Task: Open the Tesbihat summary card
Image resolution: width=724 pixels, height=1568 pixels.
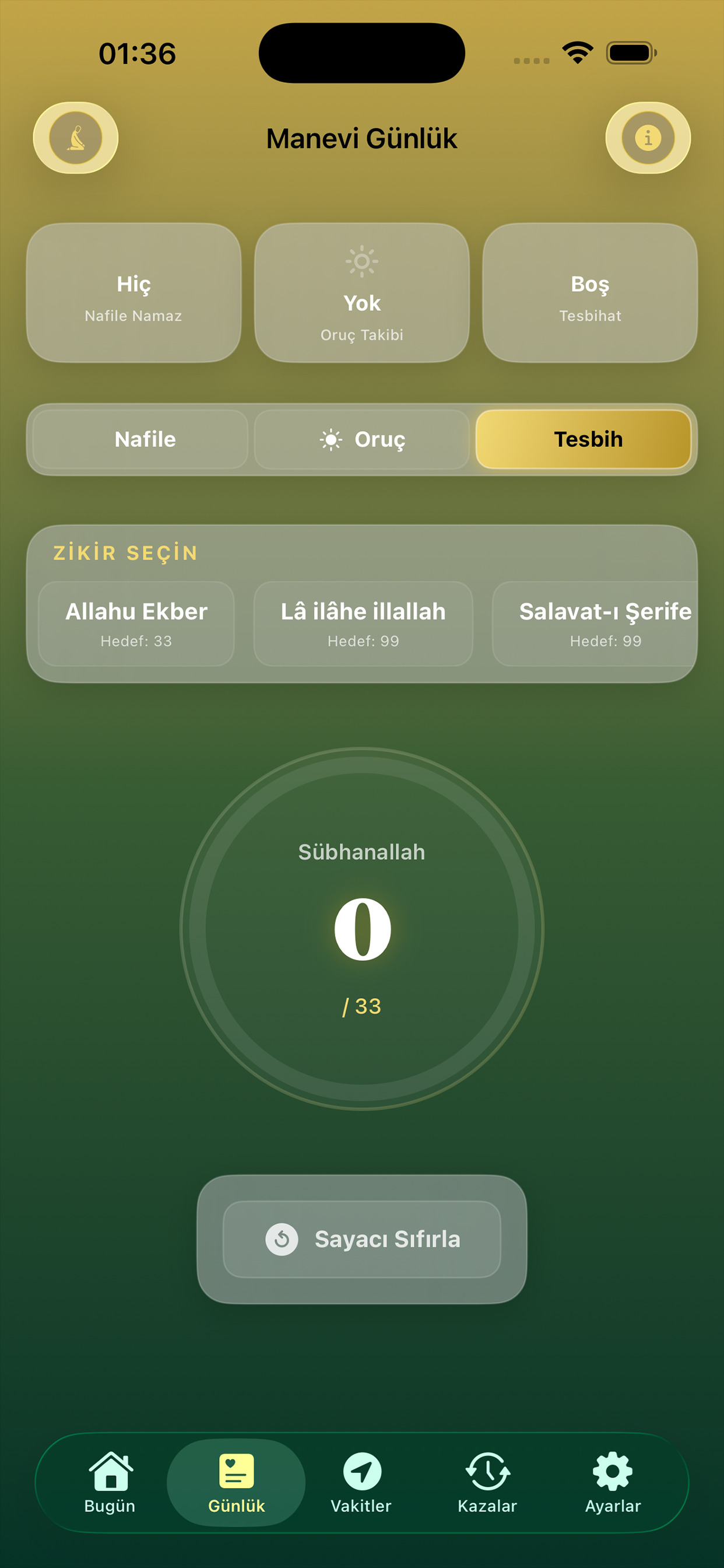Action: (590, 293)
